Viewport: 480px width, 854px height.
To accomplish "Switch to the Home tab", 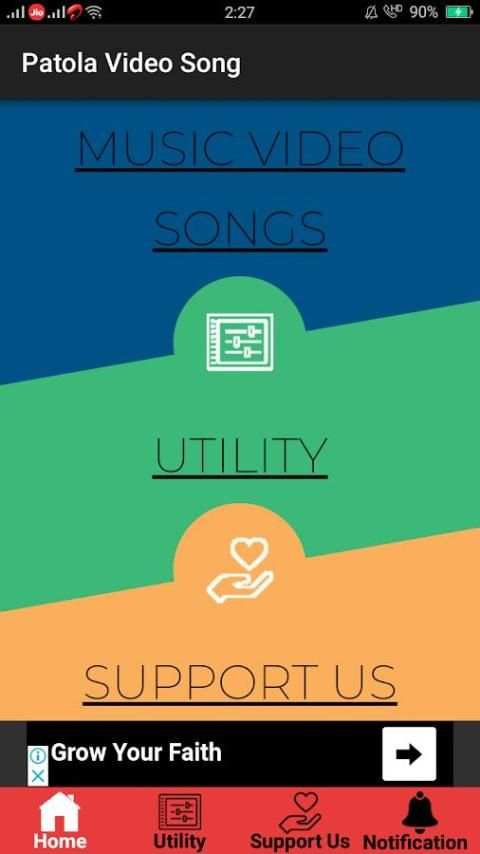I will click(x=60, y=821).
